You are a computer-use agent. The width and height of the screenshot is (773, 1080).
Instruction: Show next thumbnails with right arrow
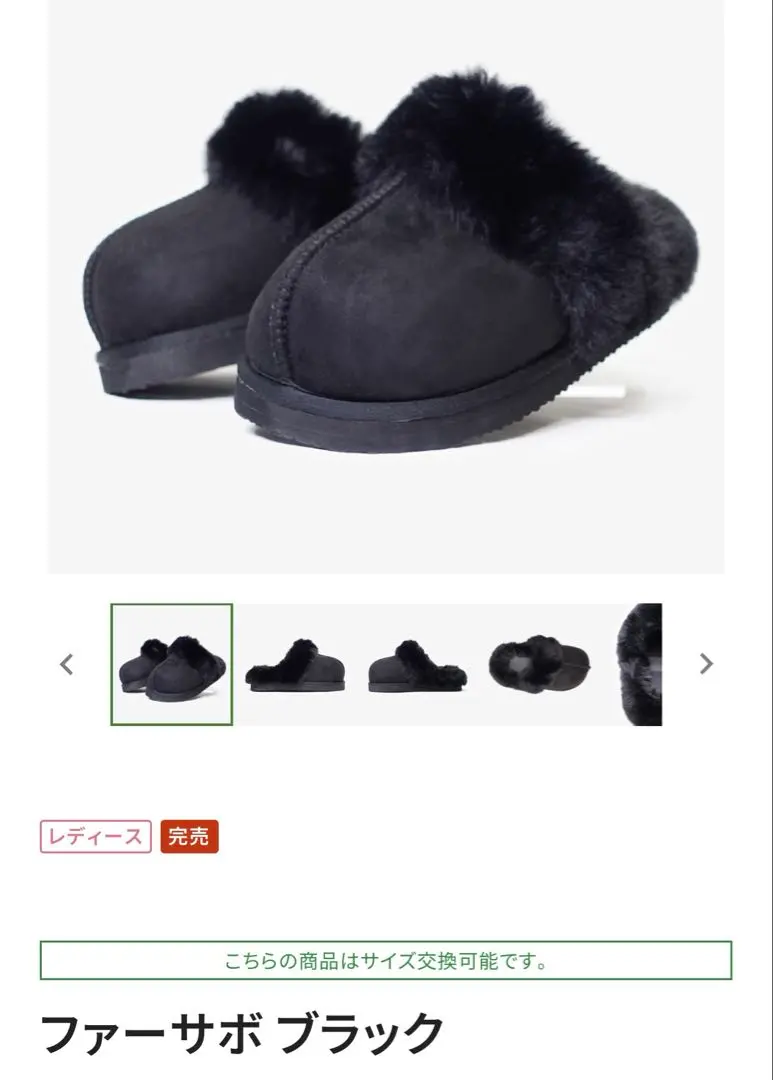[x=706, y=664]
